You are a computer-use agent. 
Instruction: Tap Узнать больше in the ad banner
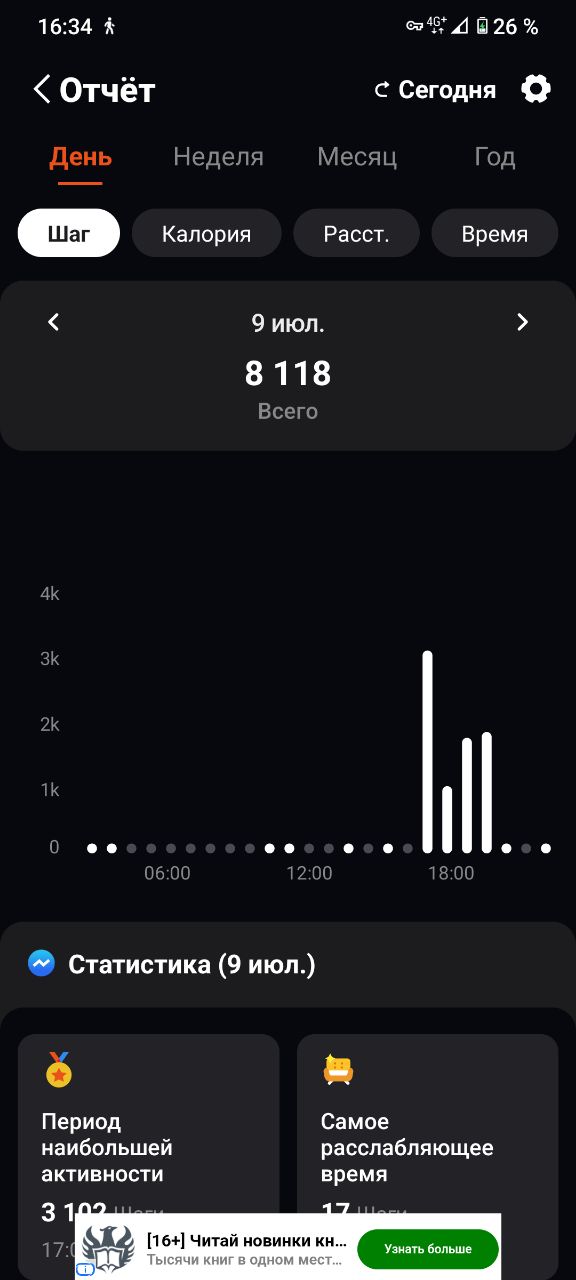428,1249
